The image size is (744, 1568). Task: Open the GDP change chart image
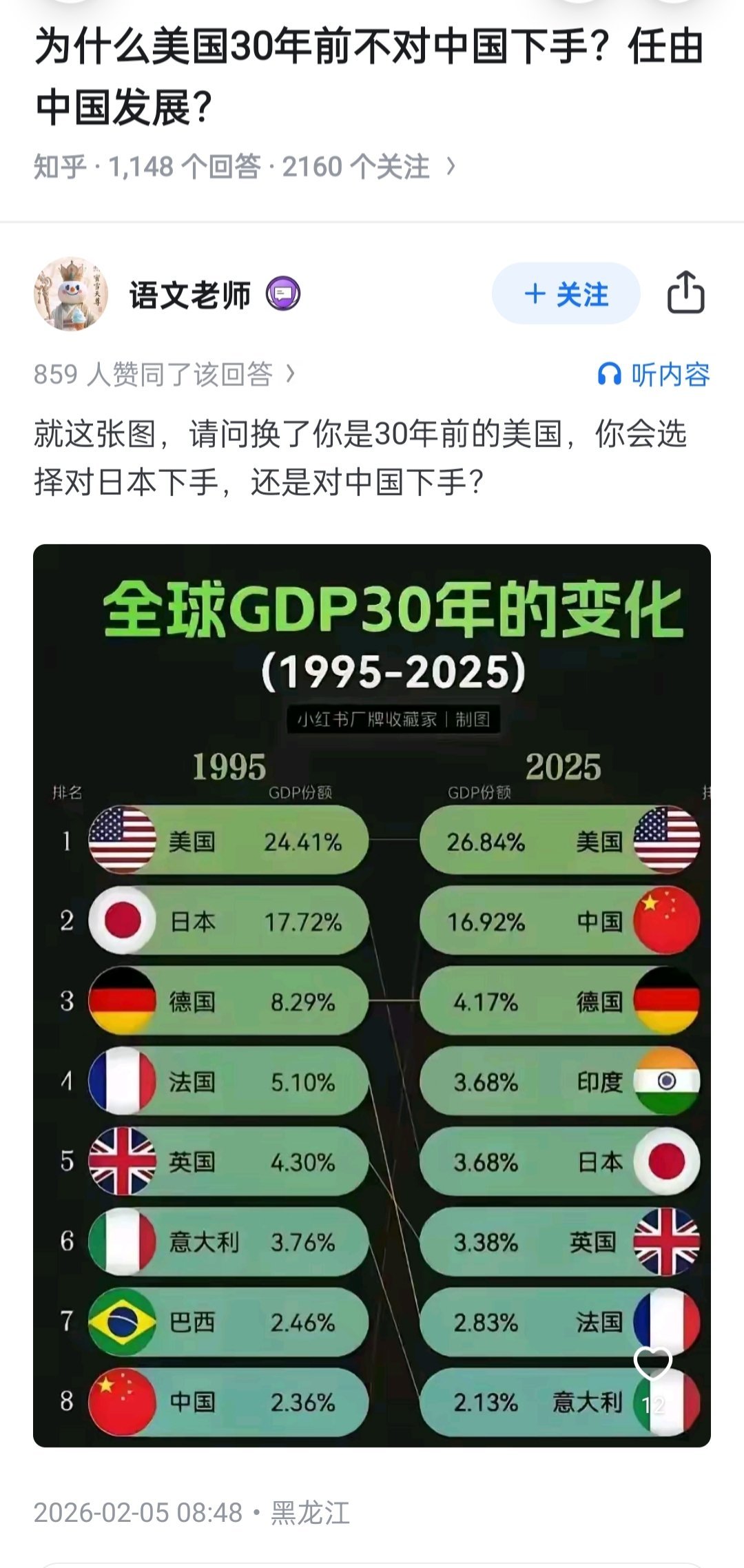pos(372,999)
